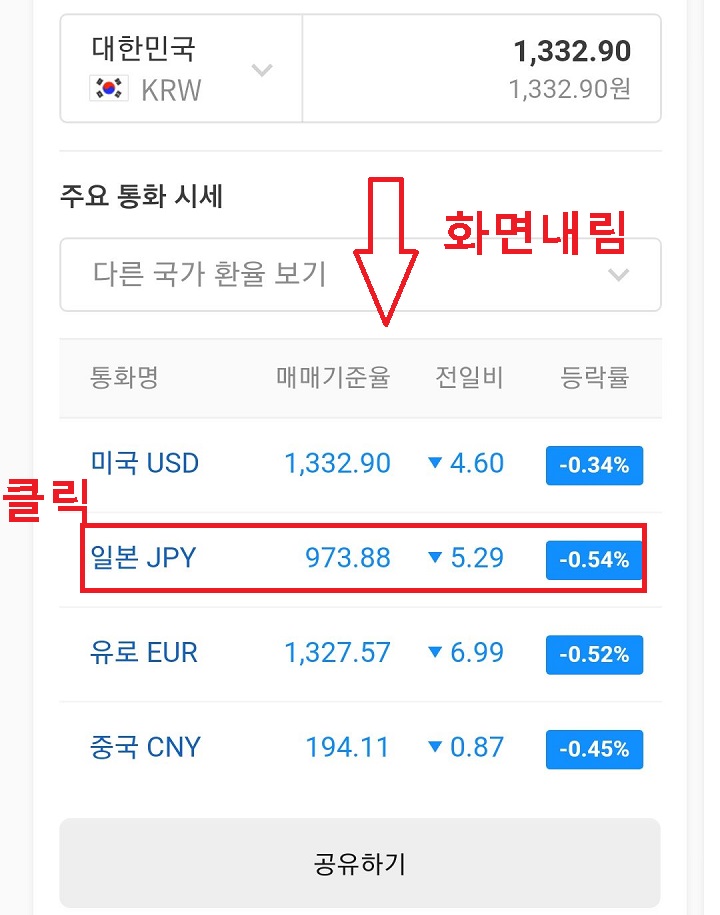Image resolution: width=720 pixels, height=915 pixels.
Task: Open the 일본 JPY currency link
Action: pyautogui.click(x=144, y=558)
